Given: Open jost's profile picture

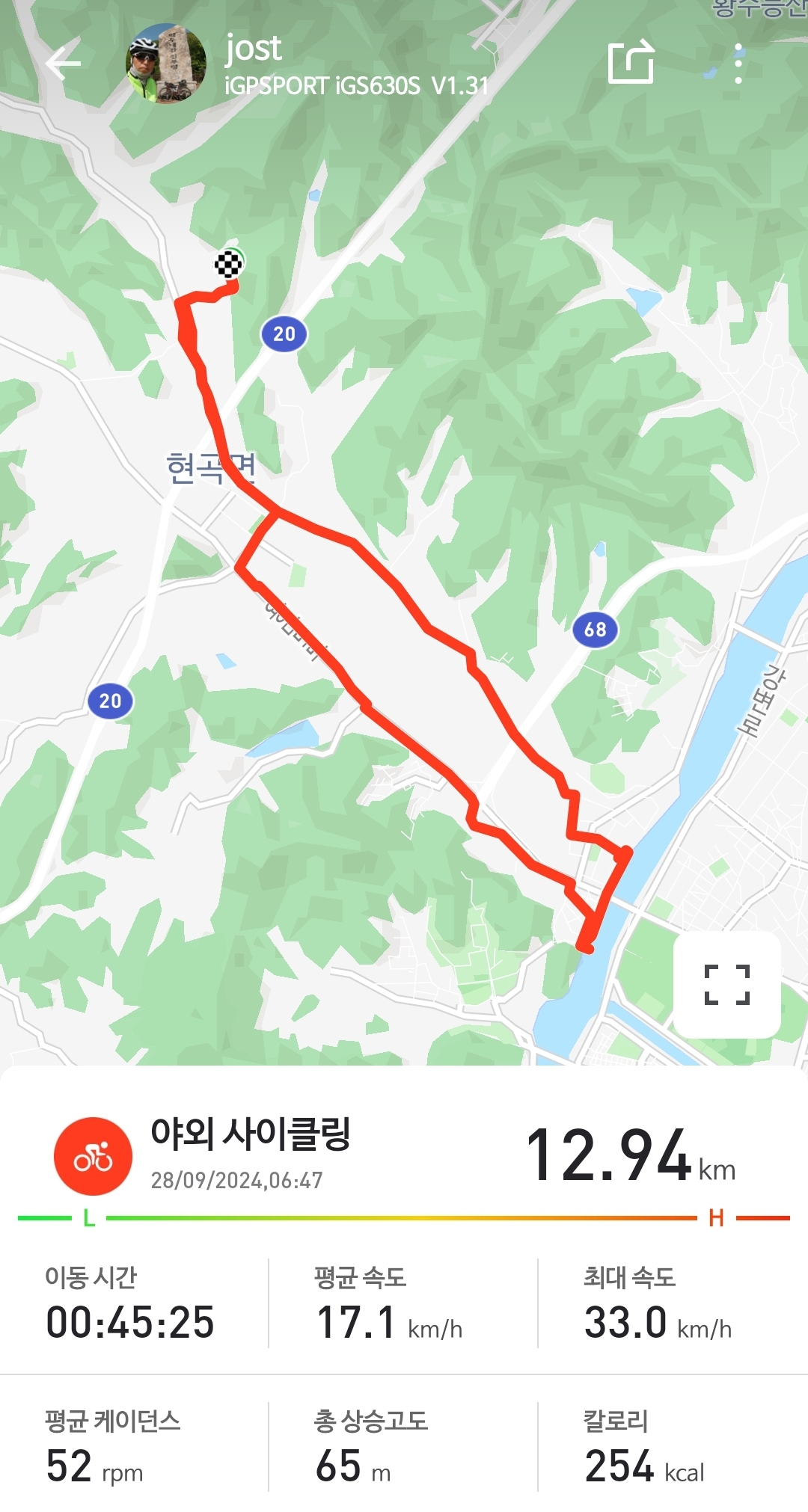Looking at the screenshot, I should tap(166, 64).
